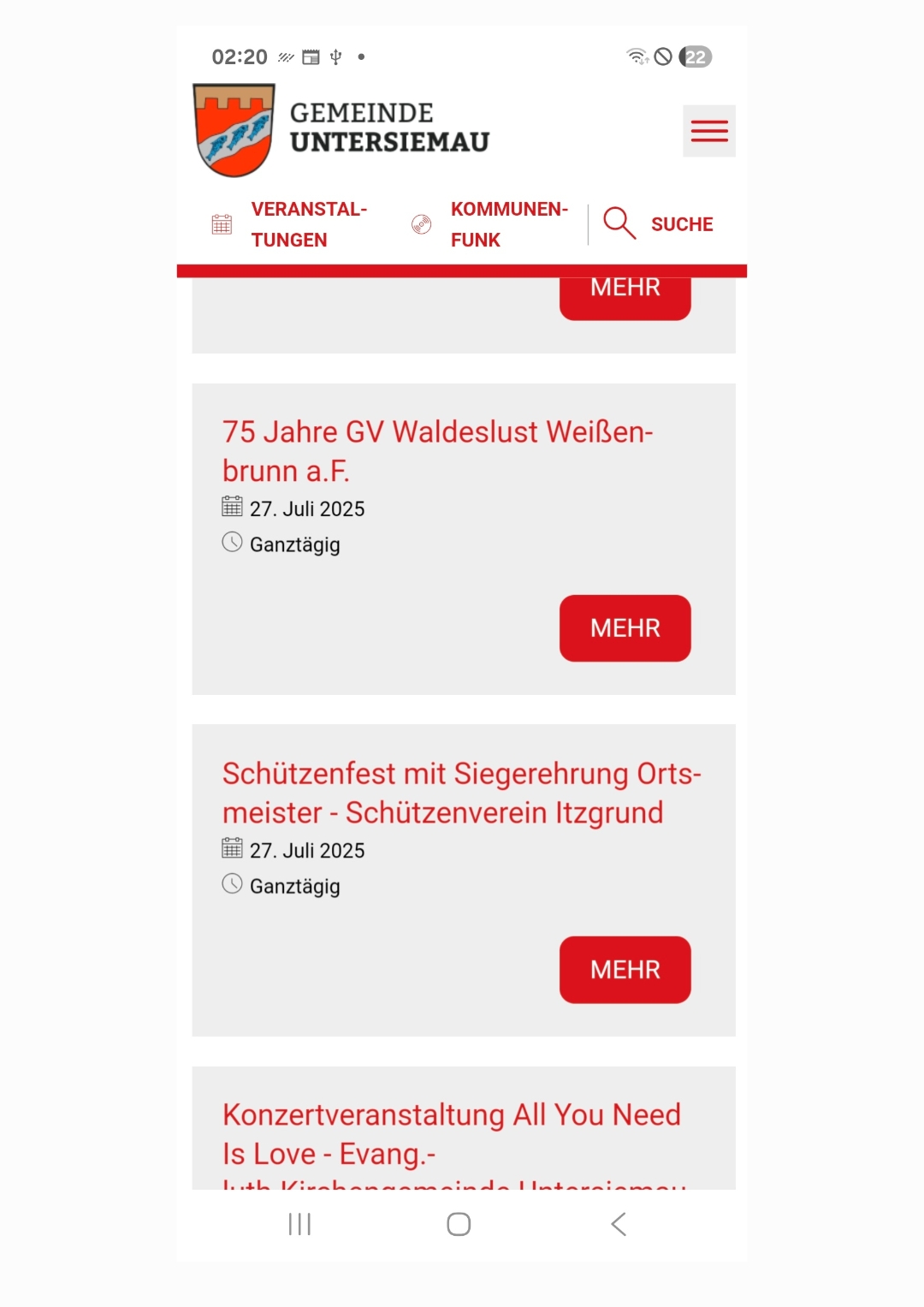Go to Gemeinde Untersiemau home via logo

[x=342, y=130]
